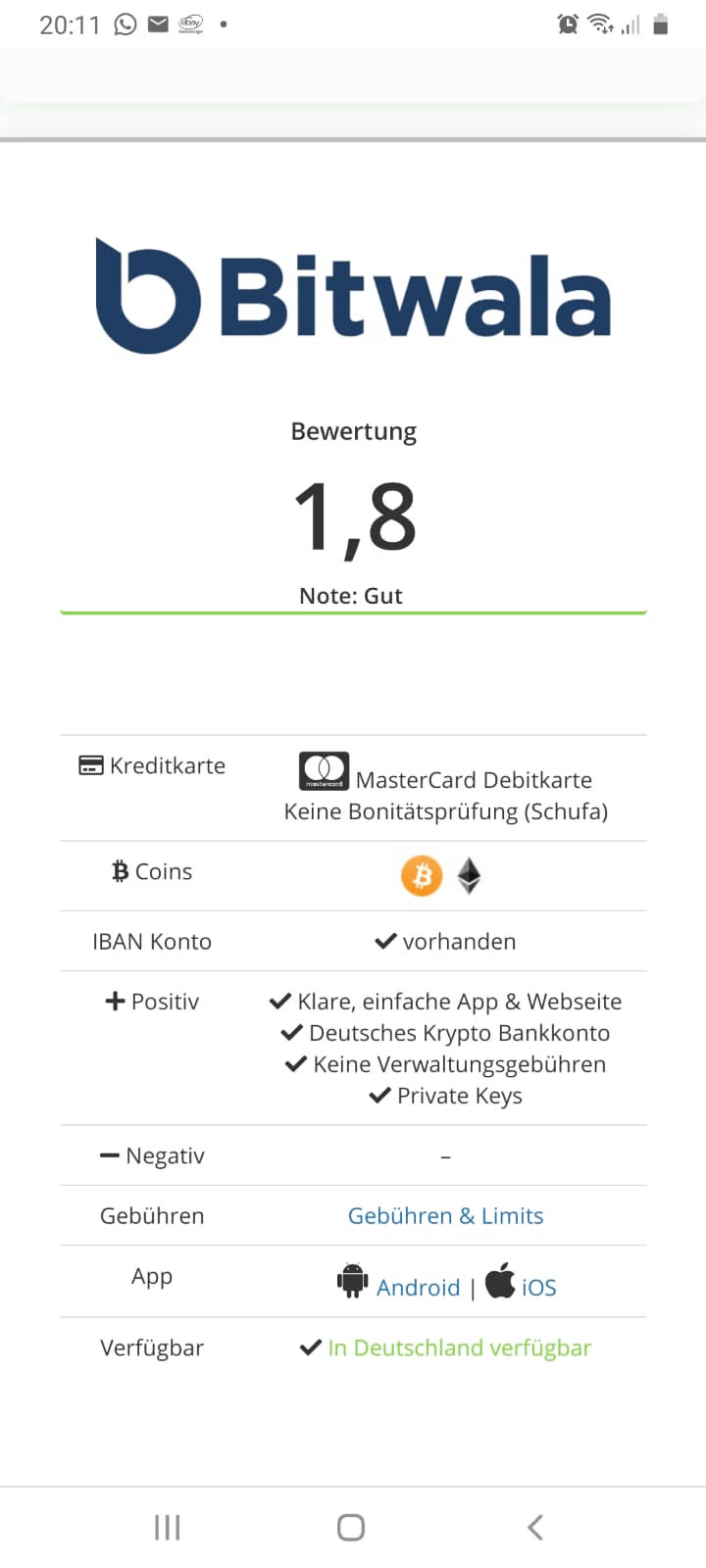Go to the home screen
The image size is (706, 1568).
tap(351, 1527)
